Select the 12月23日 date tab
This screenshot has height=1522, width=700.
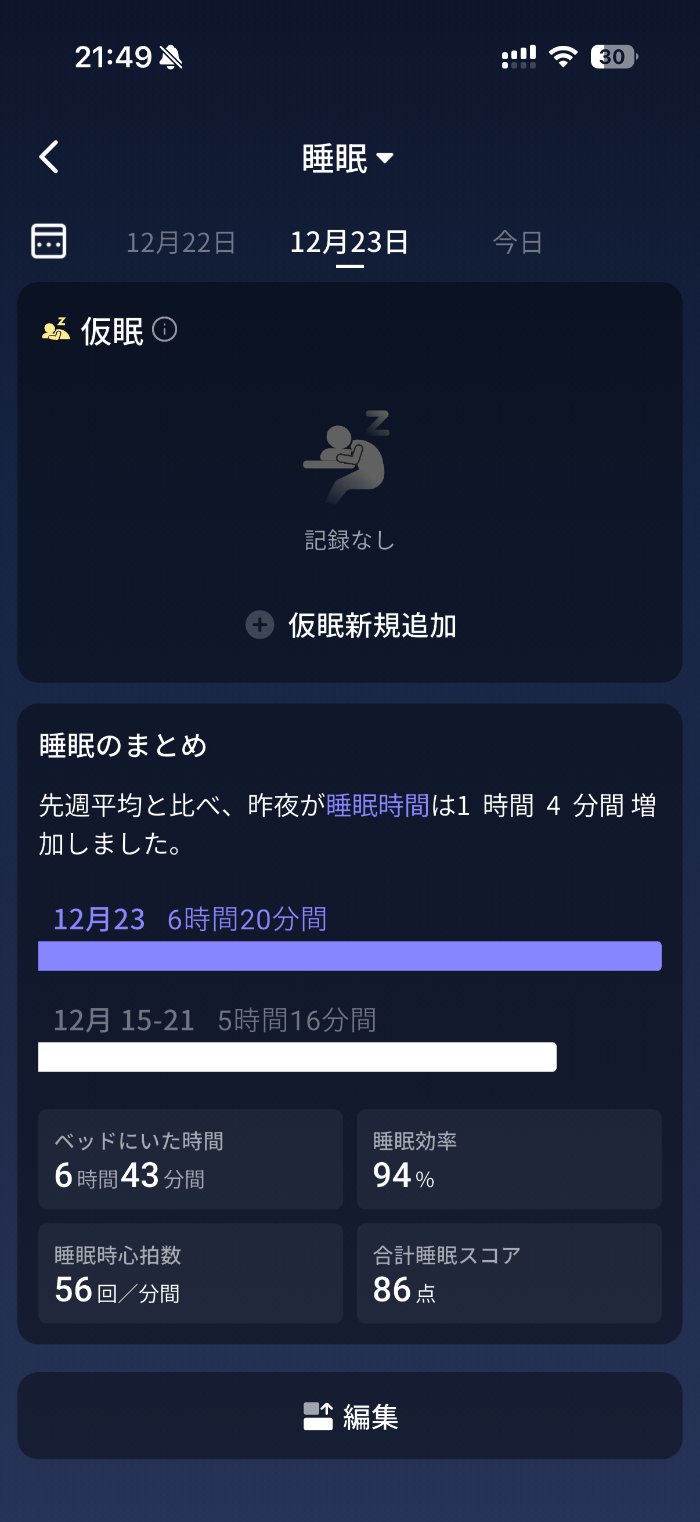[x=349, y=242]
